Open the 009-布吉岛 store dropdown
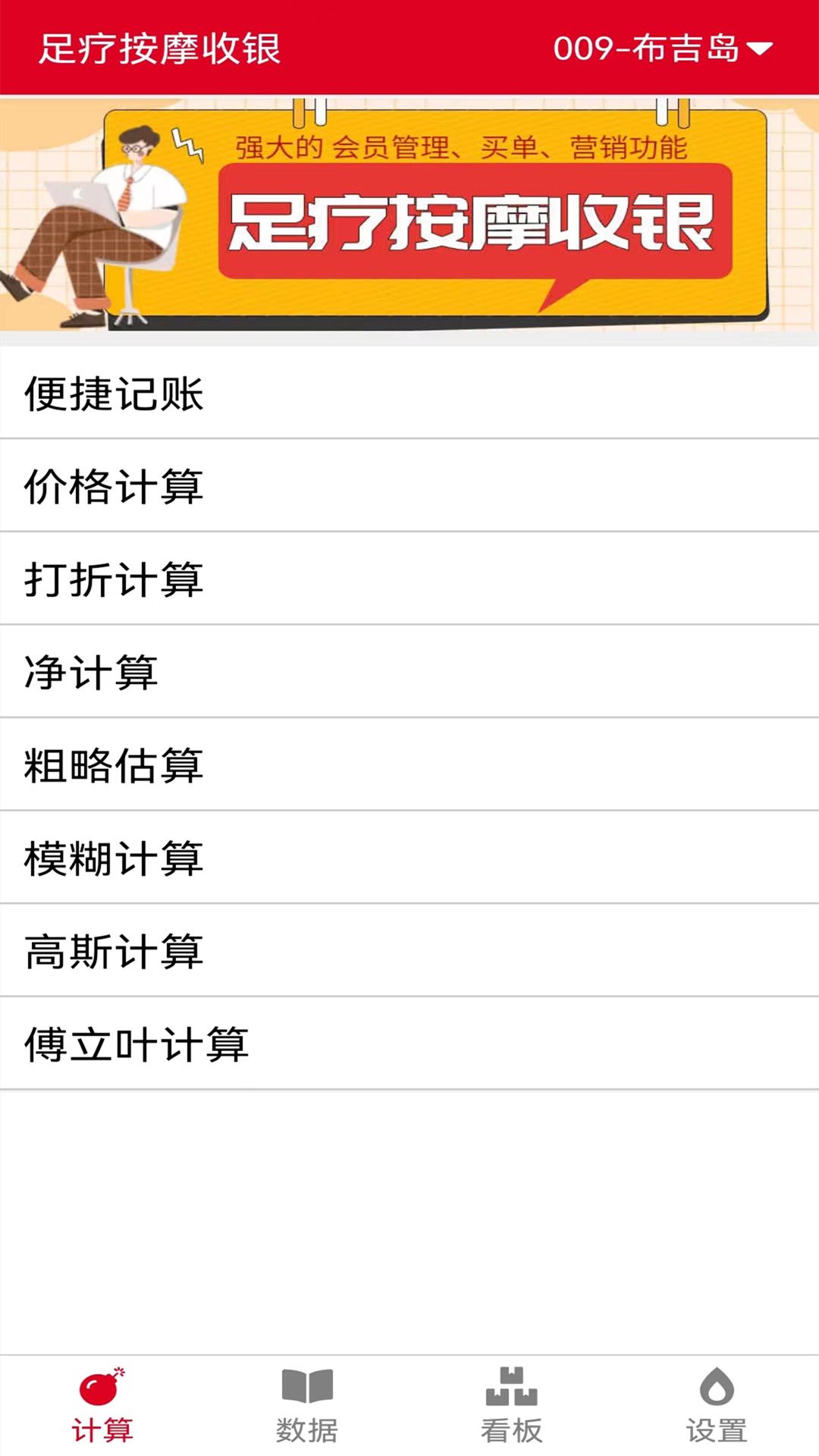 (663, 49)
